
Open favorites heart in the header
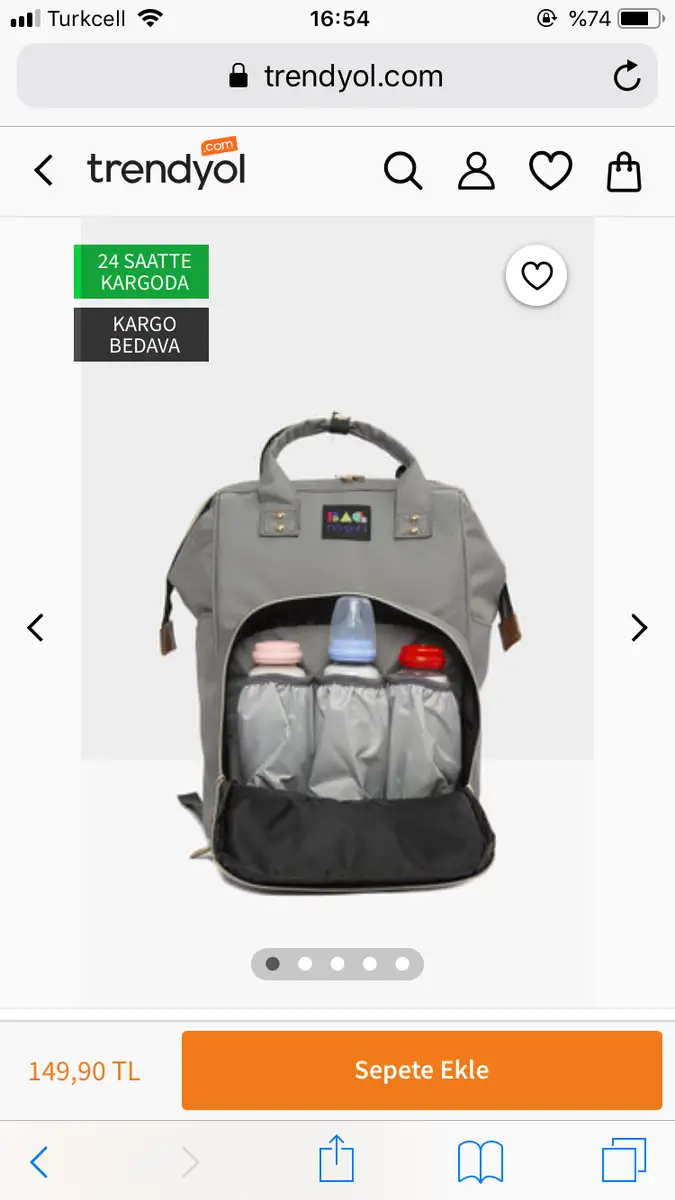[550, 171]
